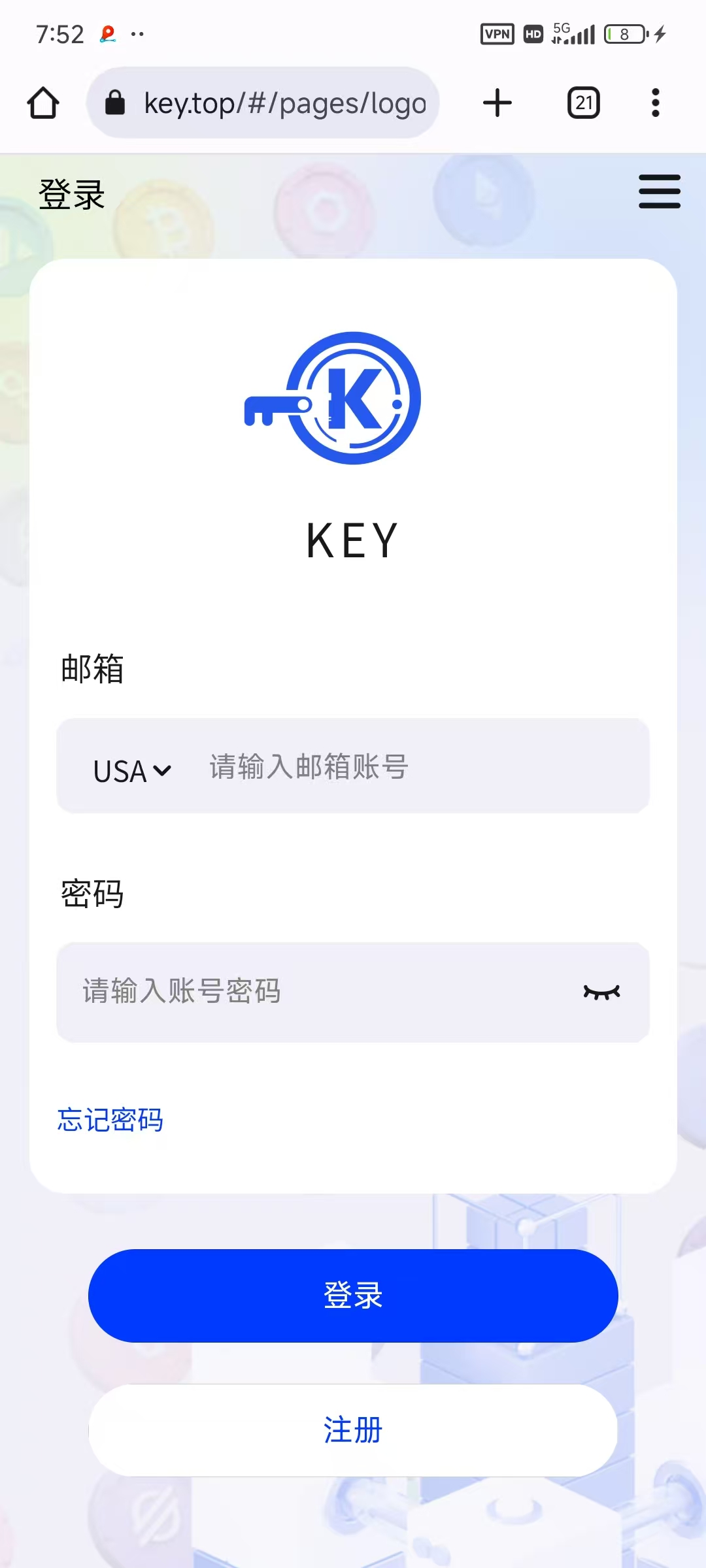Toggle password visibility eye icon
The height and width of the screenshot is (1568, 706).
point(601,992)
